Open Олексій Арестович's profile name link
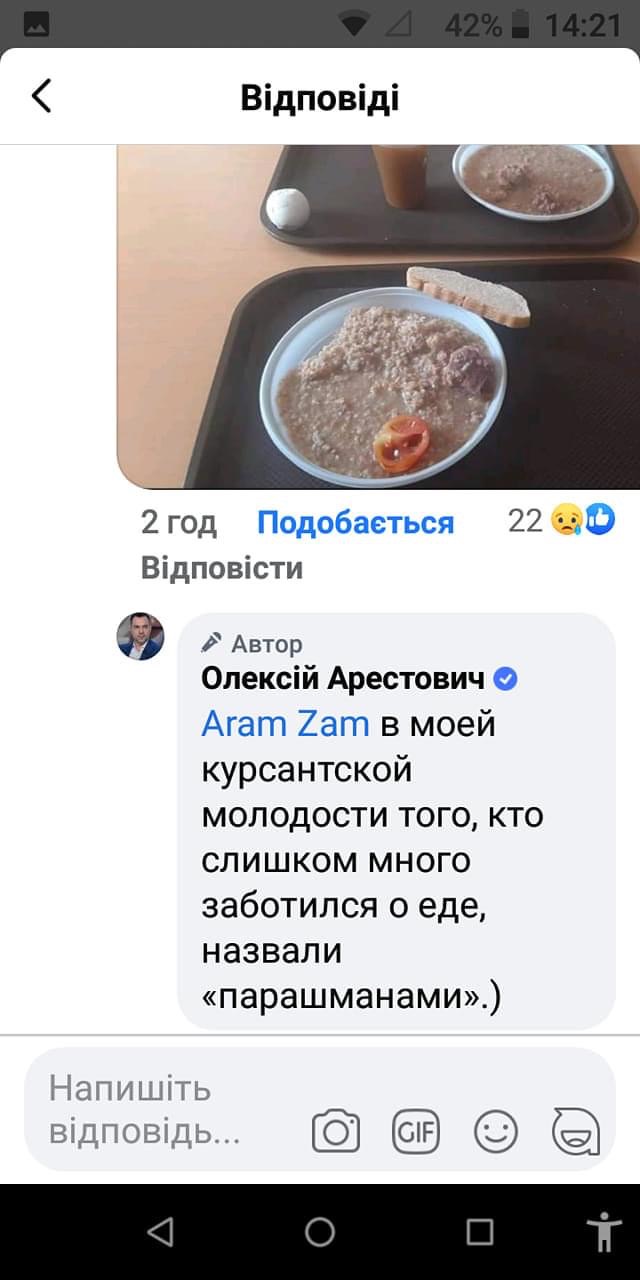Image resolution: width=640 pixels, height=1280 pixels. tap(343, 678)
